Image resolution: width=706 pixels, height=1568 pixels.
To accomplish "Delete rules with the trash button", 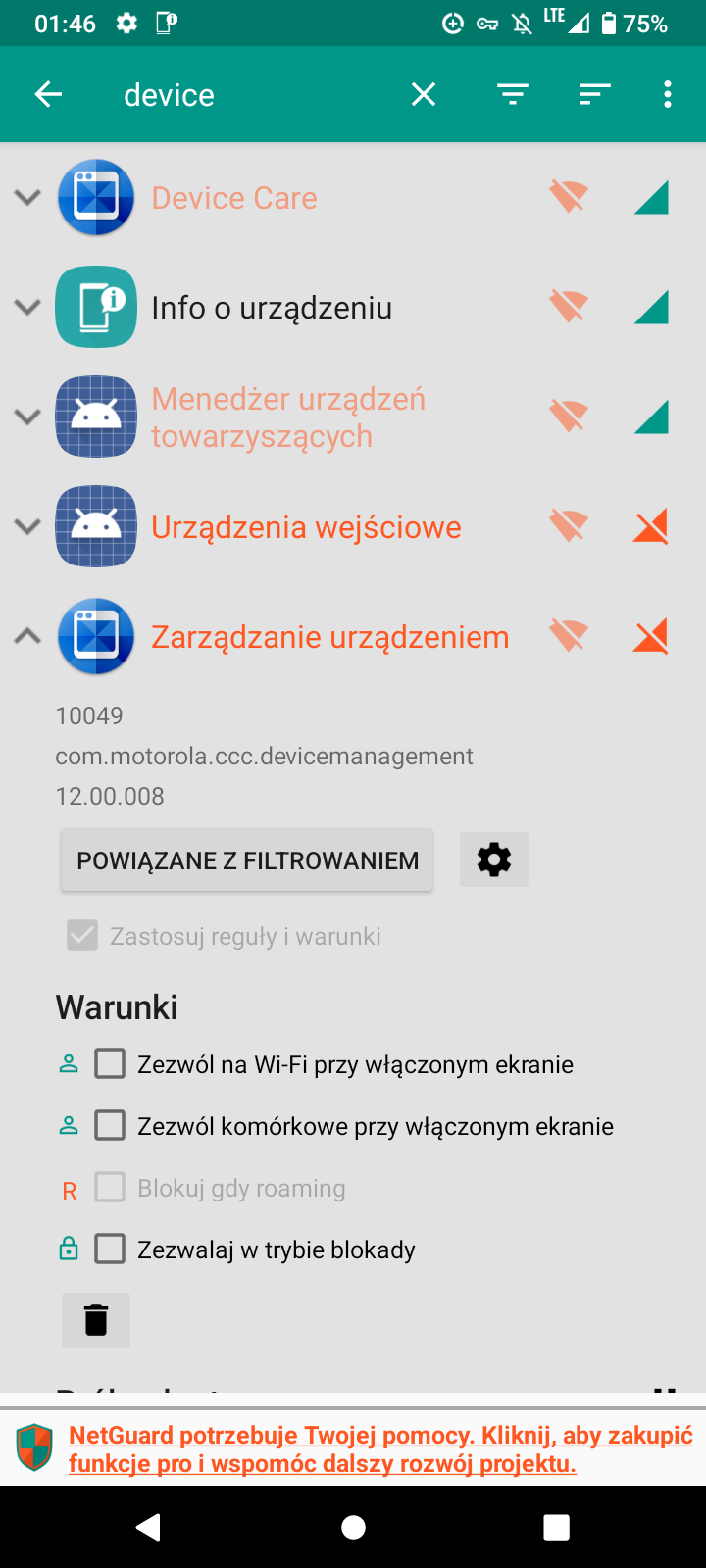I will pyautogui.click(x=96, y=1319).
